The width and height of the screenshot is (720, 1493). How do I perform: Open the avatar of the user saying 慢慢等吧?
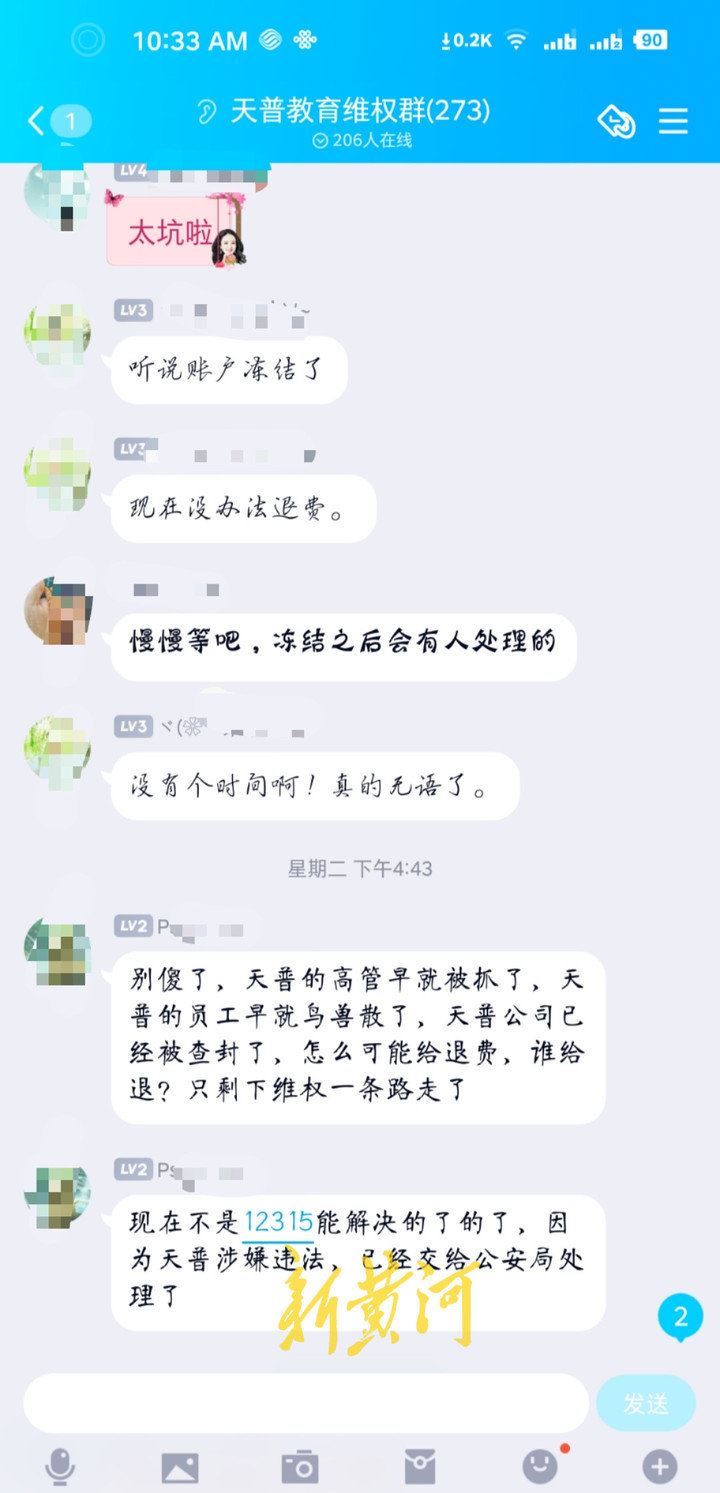(x=58, y=610)
